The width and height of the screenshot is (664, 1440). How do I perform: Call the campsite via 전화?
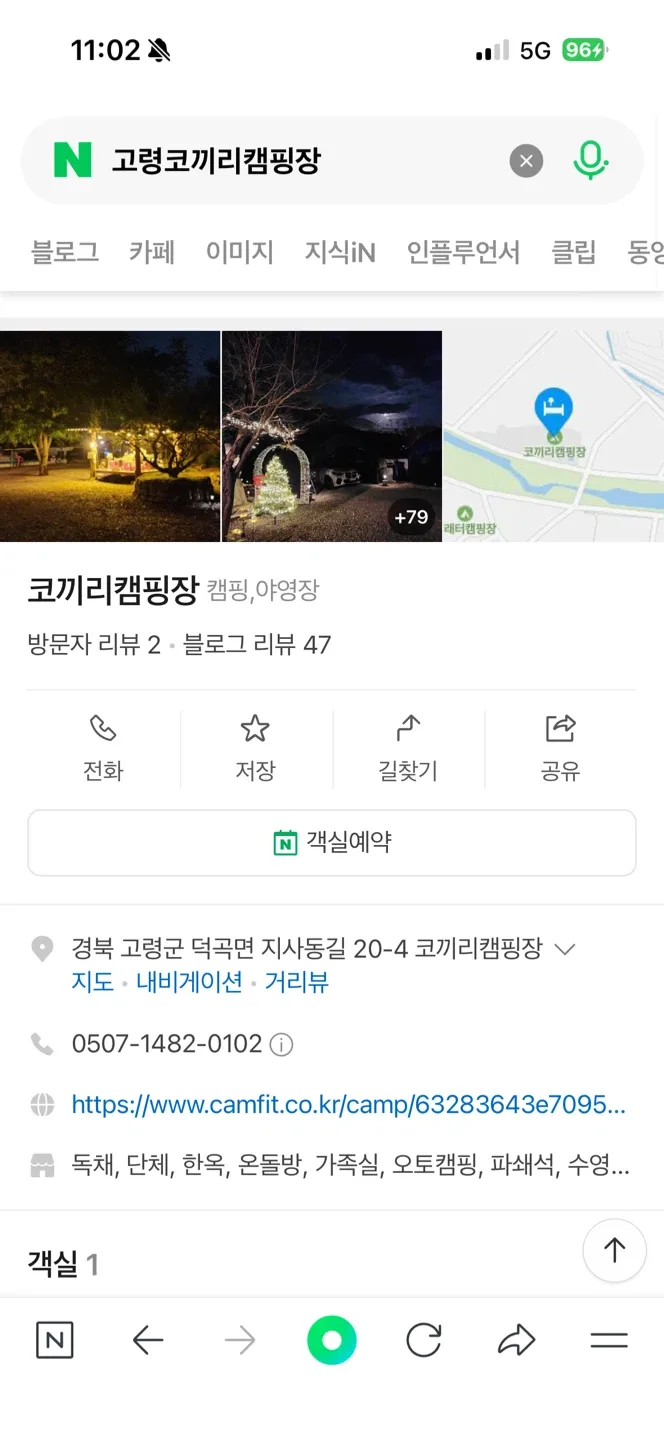tap(103, 748)
